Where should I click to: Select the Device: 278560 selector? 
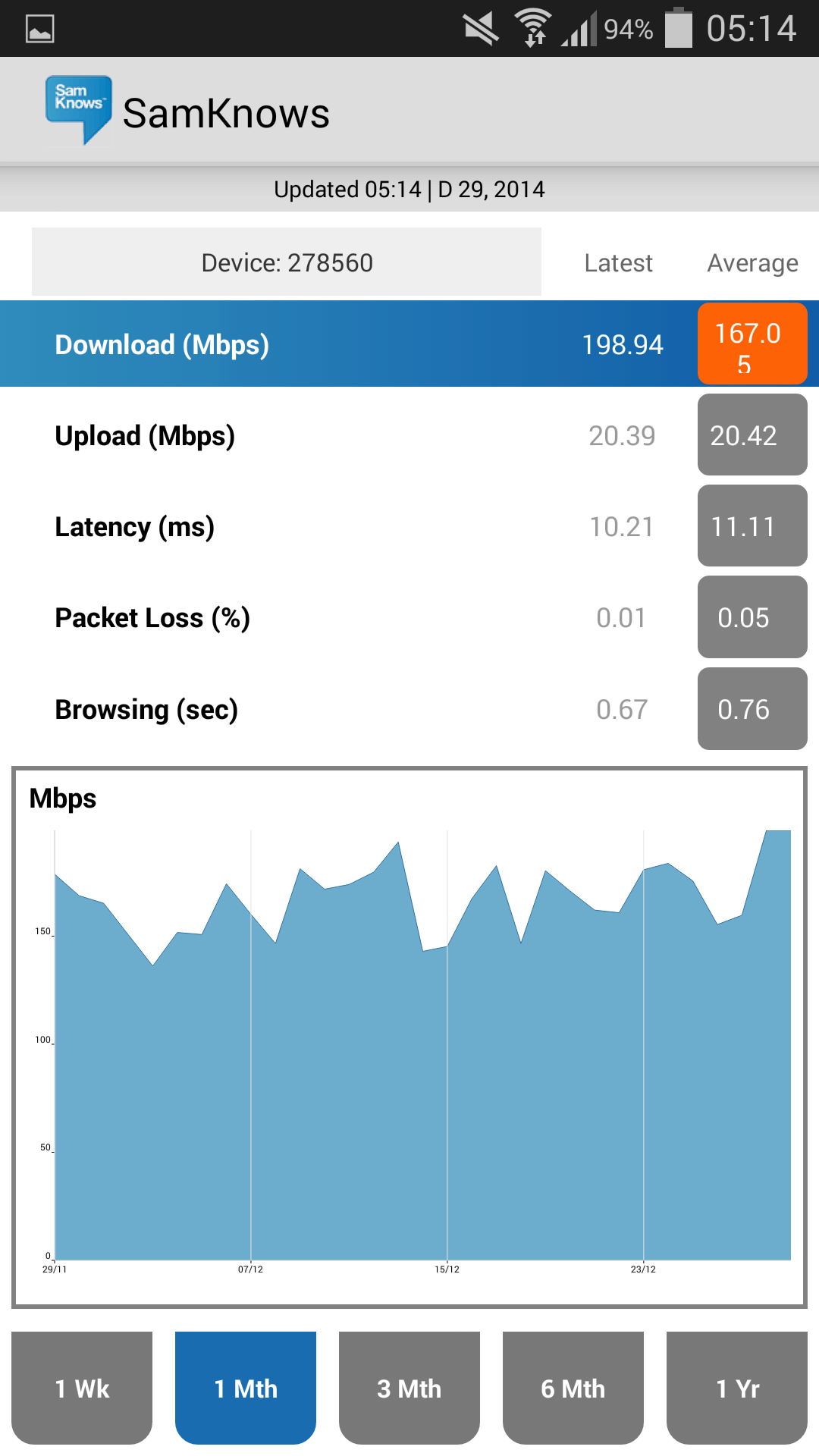tap(287, 262)
